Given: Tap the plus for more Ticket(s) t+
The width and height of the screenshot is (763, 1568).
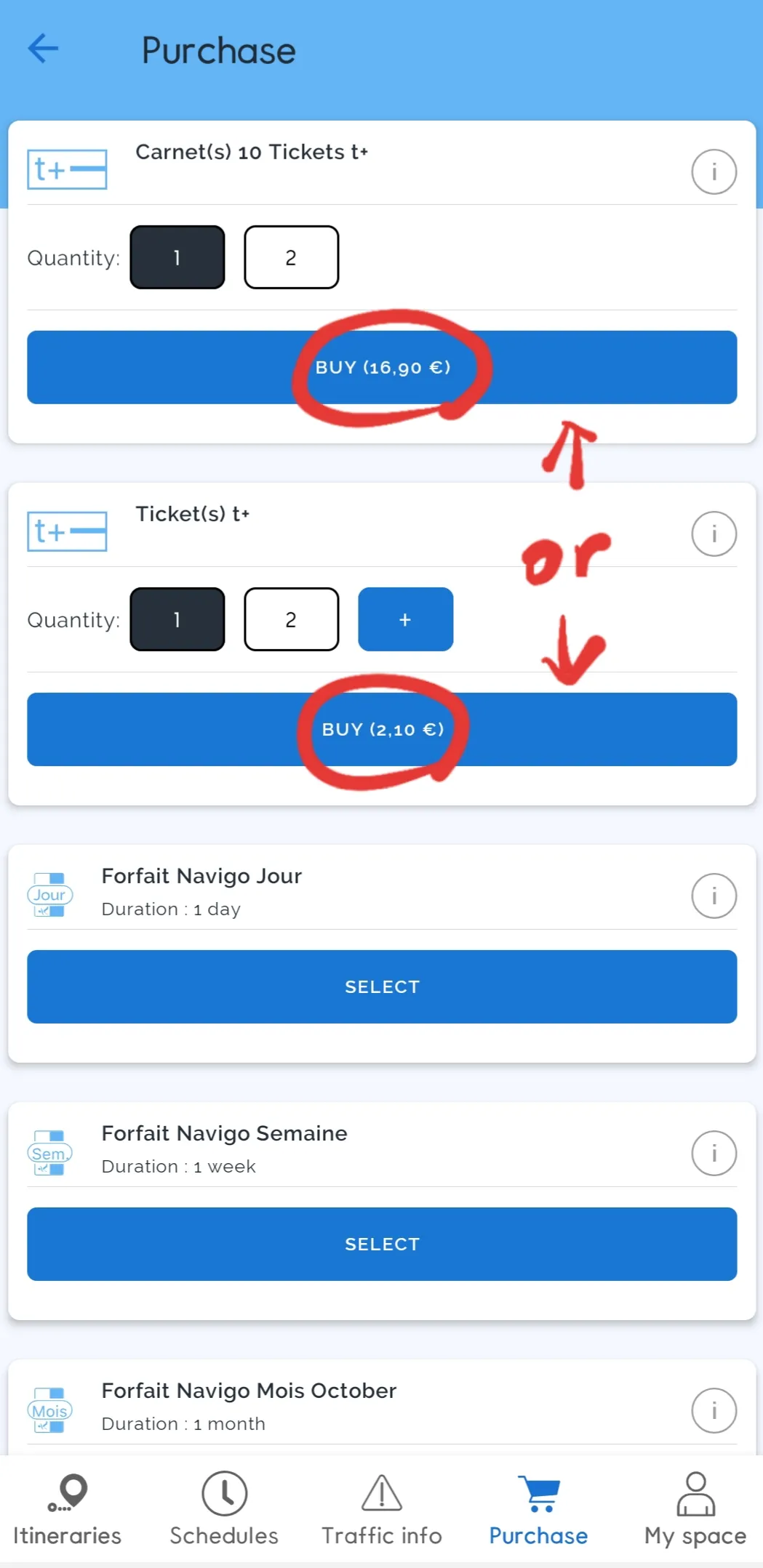Looking at the screenshot, I should (405, 619).
